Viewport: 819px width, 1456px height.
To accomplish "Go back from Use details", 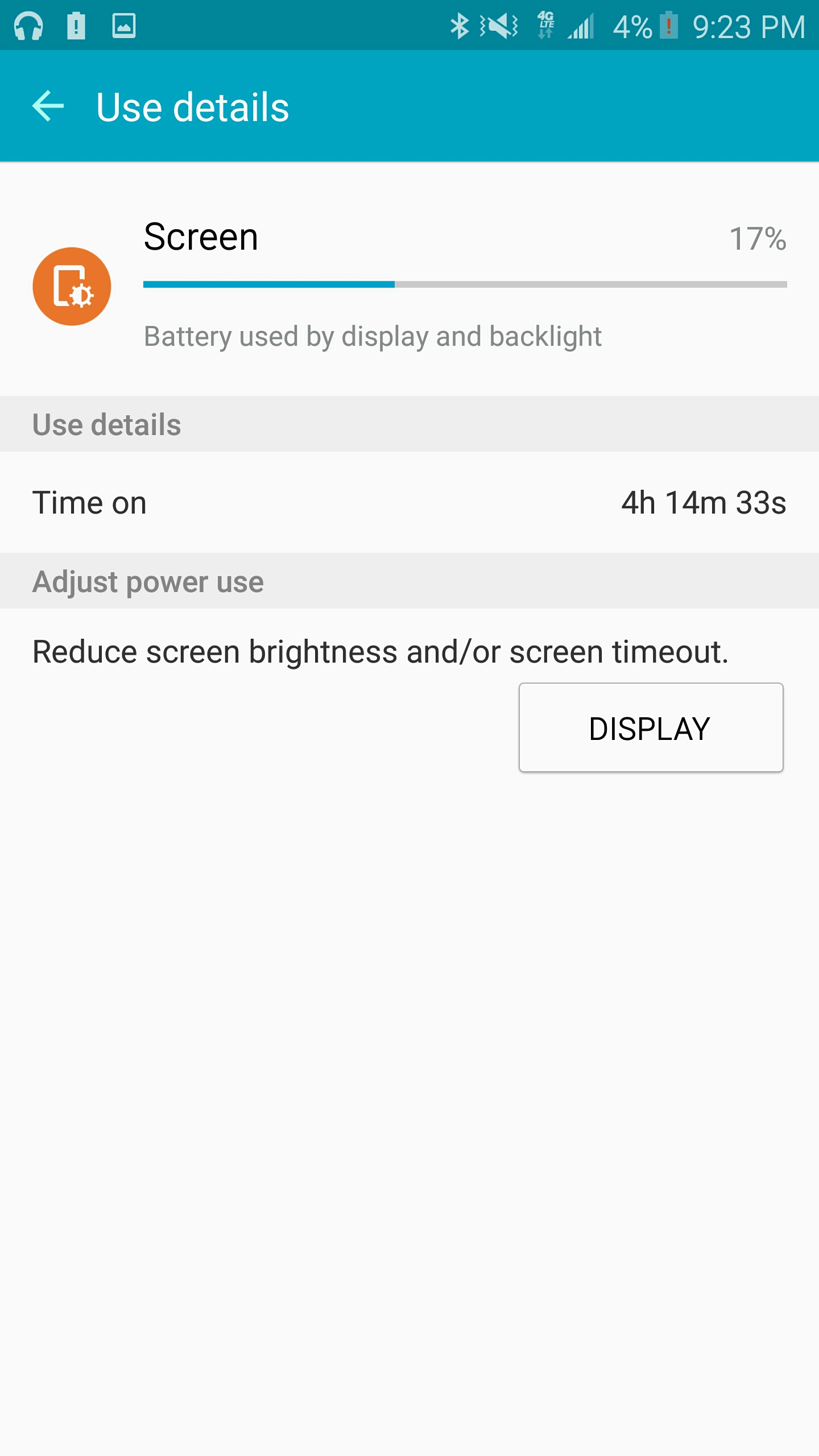I will (48, 106).
